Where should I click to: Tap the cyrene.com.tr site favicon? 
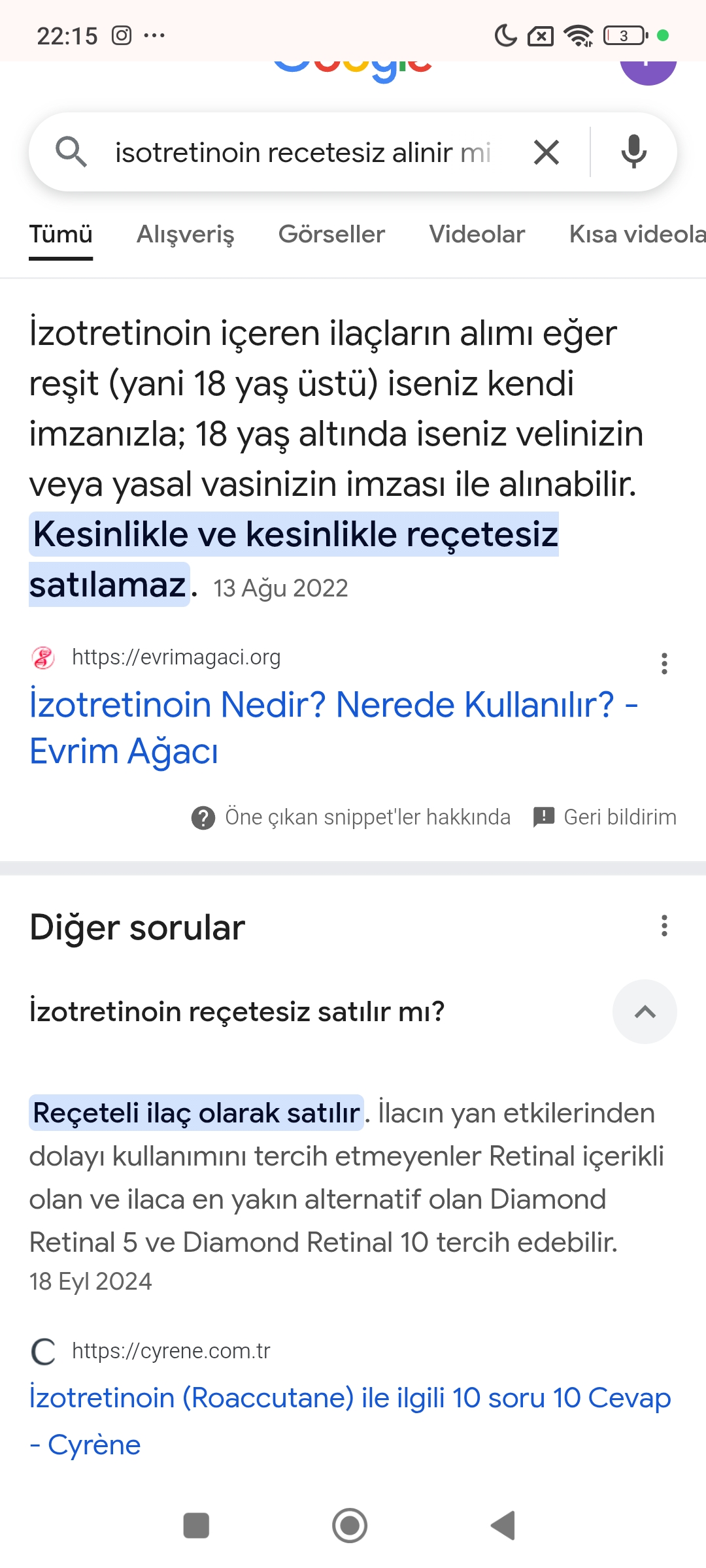[42, 1350]
